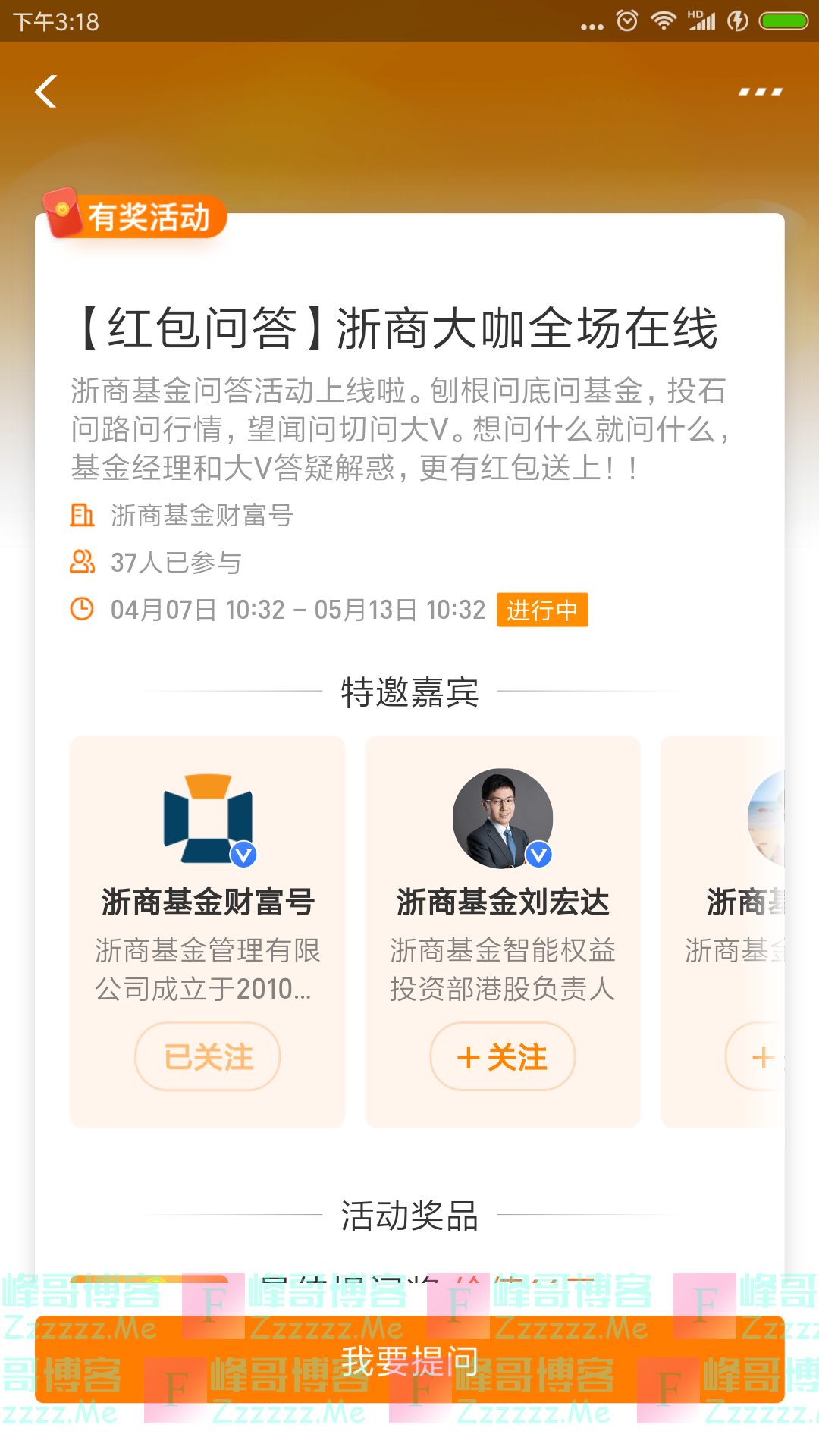
Task: Tap the clock icon beside the activity dates
Action: point(83,609)
